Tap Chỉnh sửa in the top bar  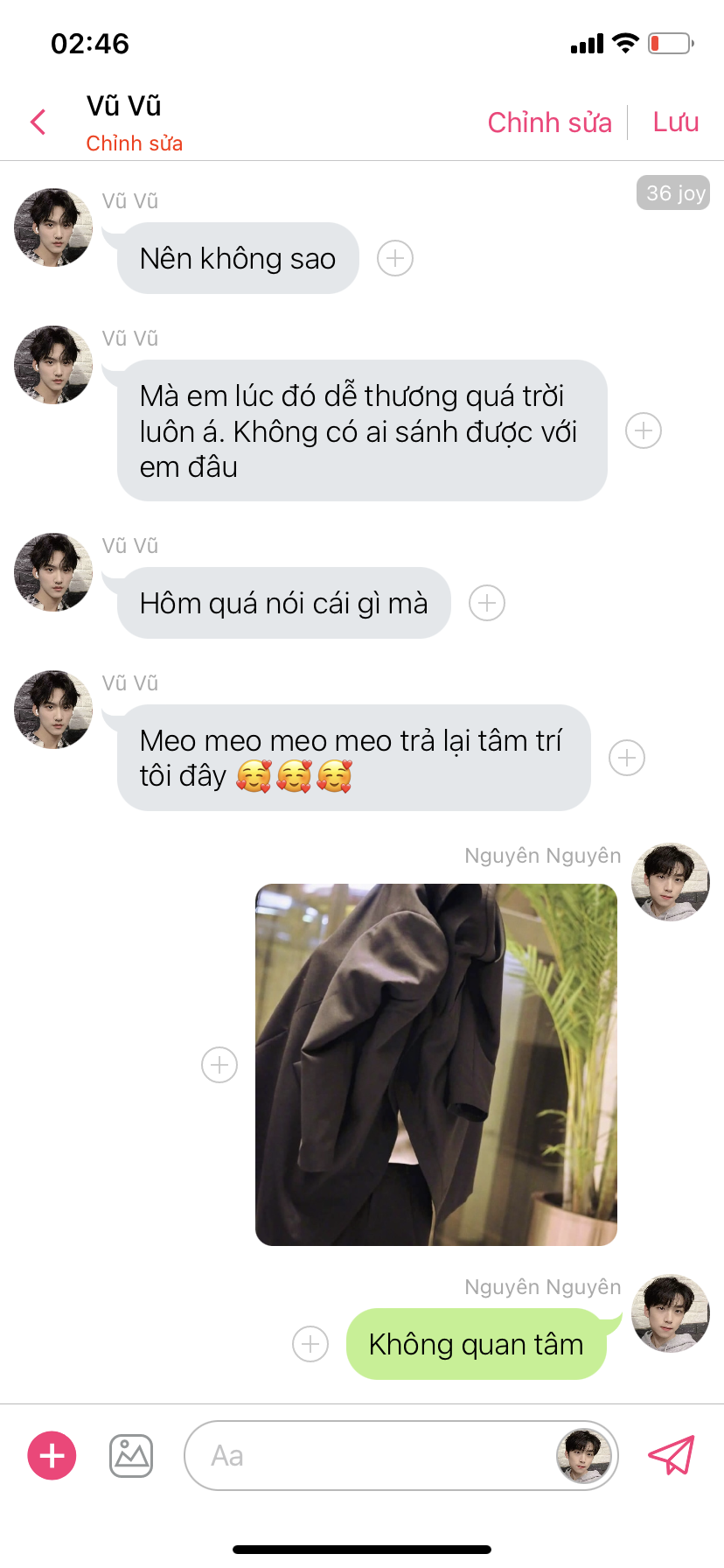549,122
